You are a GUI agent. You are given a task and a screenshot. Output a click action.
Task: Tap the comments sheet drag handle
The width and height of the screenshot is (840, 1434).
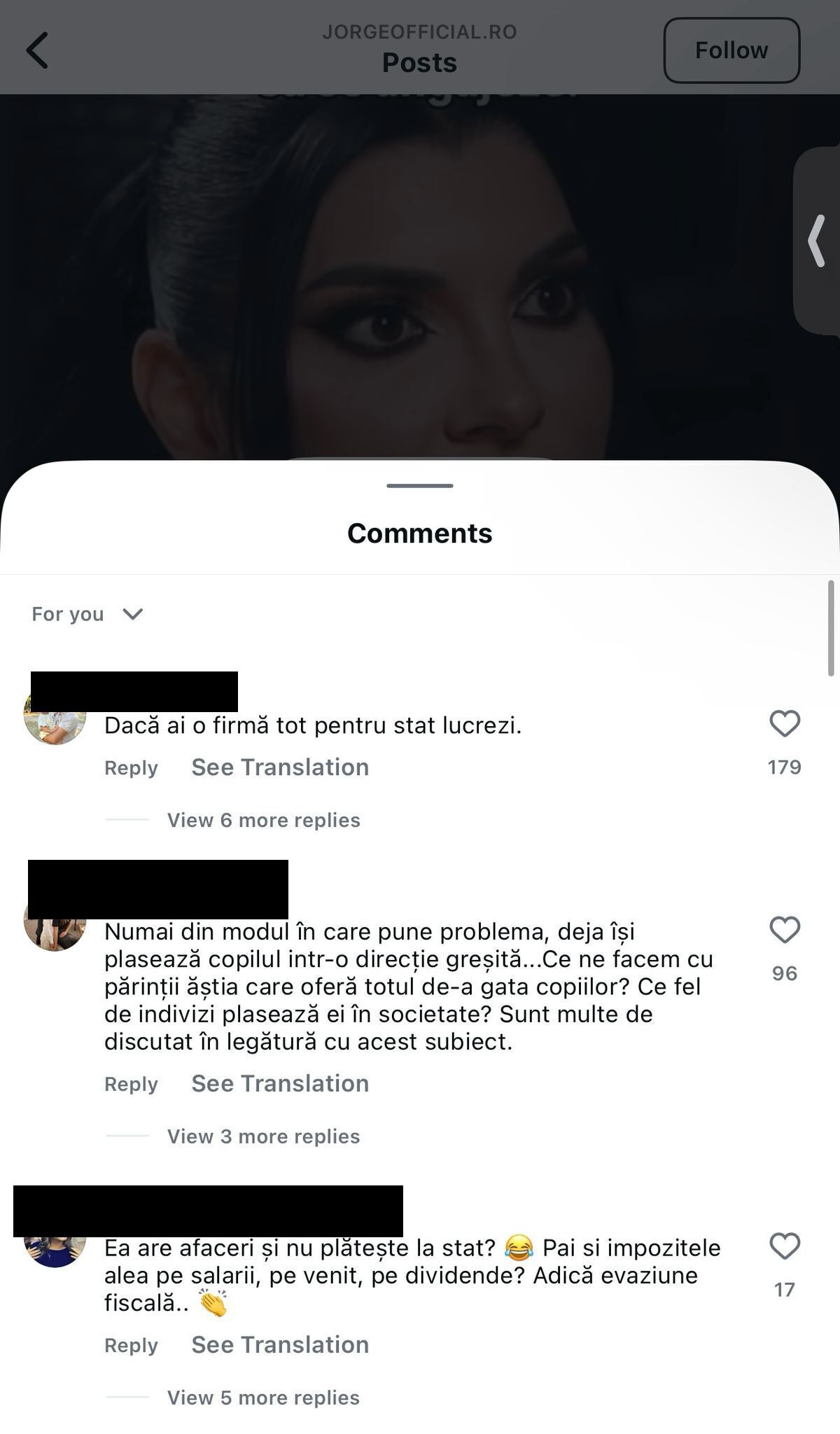click(x=420, y=485)
